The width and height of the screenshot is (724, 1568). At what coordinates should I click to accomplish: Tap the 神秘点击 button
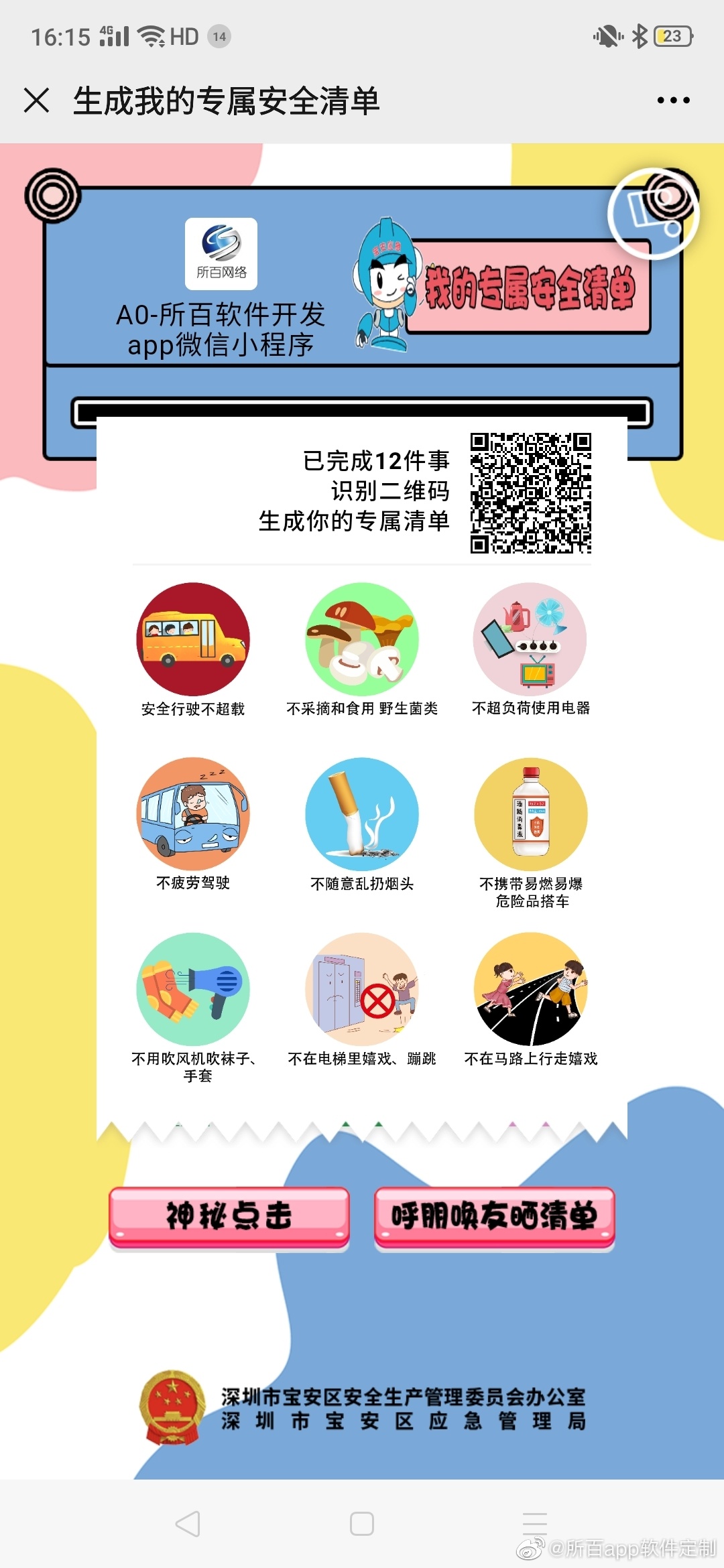pos(229,1217)
